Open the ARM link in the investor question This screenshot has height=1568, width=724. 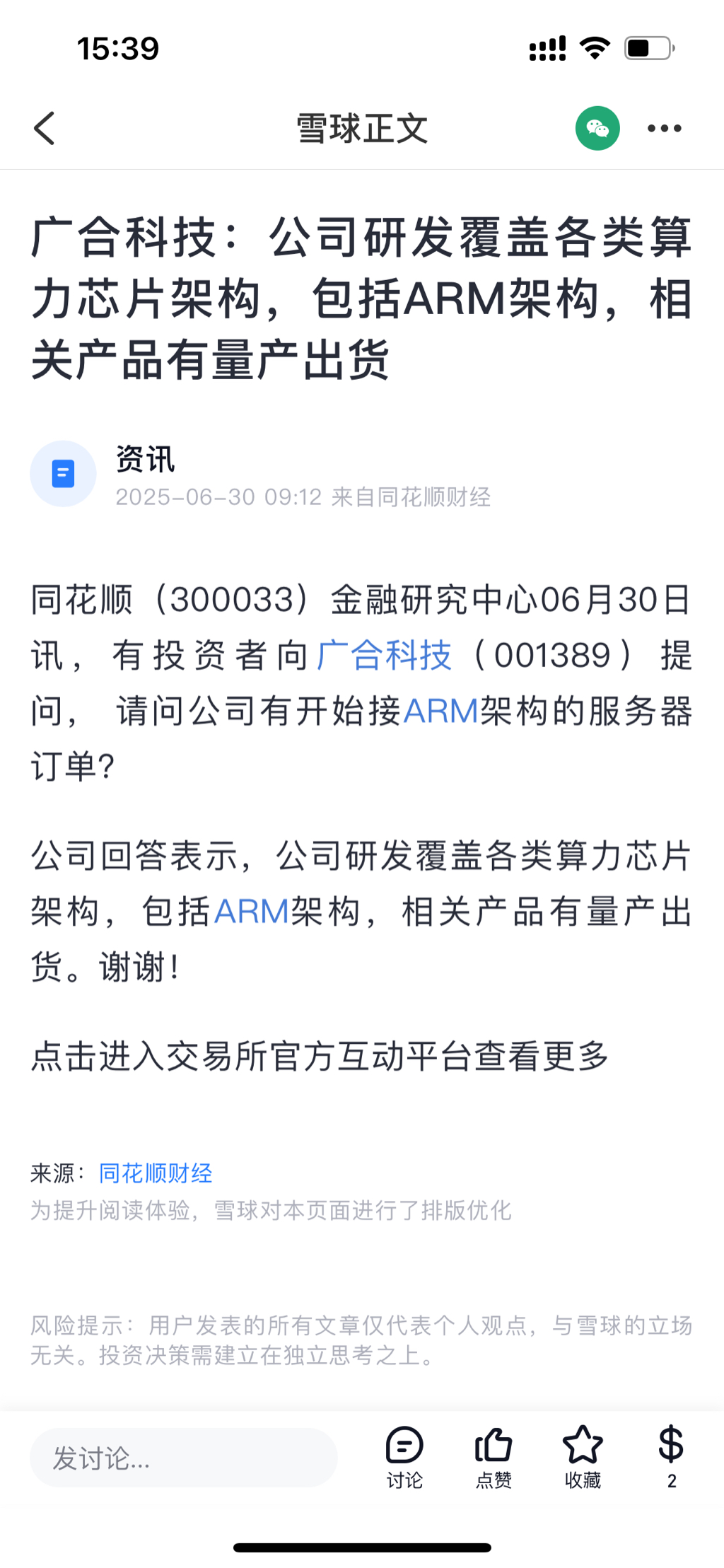click(x=440, y=711)
